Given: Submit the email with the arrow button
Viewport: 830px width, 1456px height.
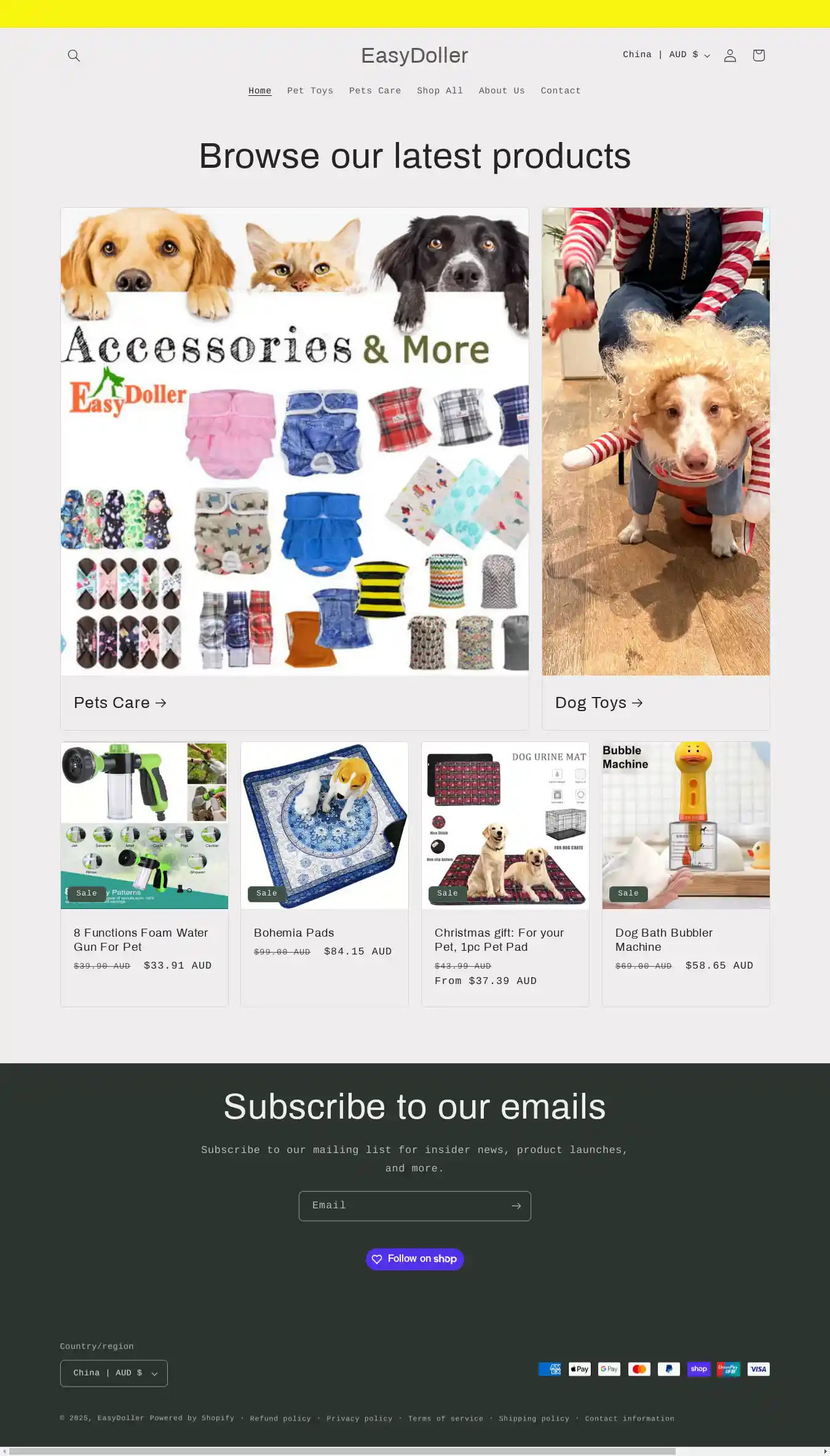Looking at the screenshot, I should click(x=516, y=1206).
